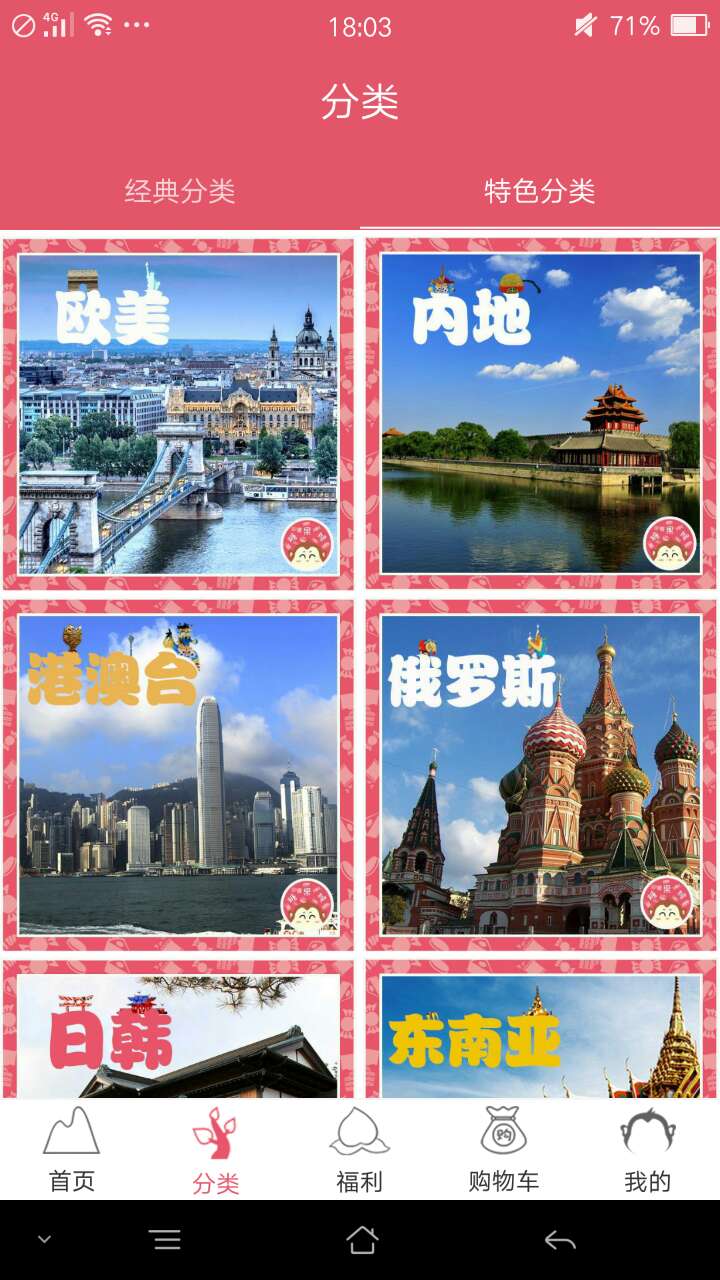Tap the system back button
The height and width of the screenshot is (1280, 720).
pyautogui.click(x=560, y=1241)
